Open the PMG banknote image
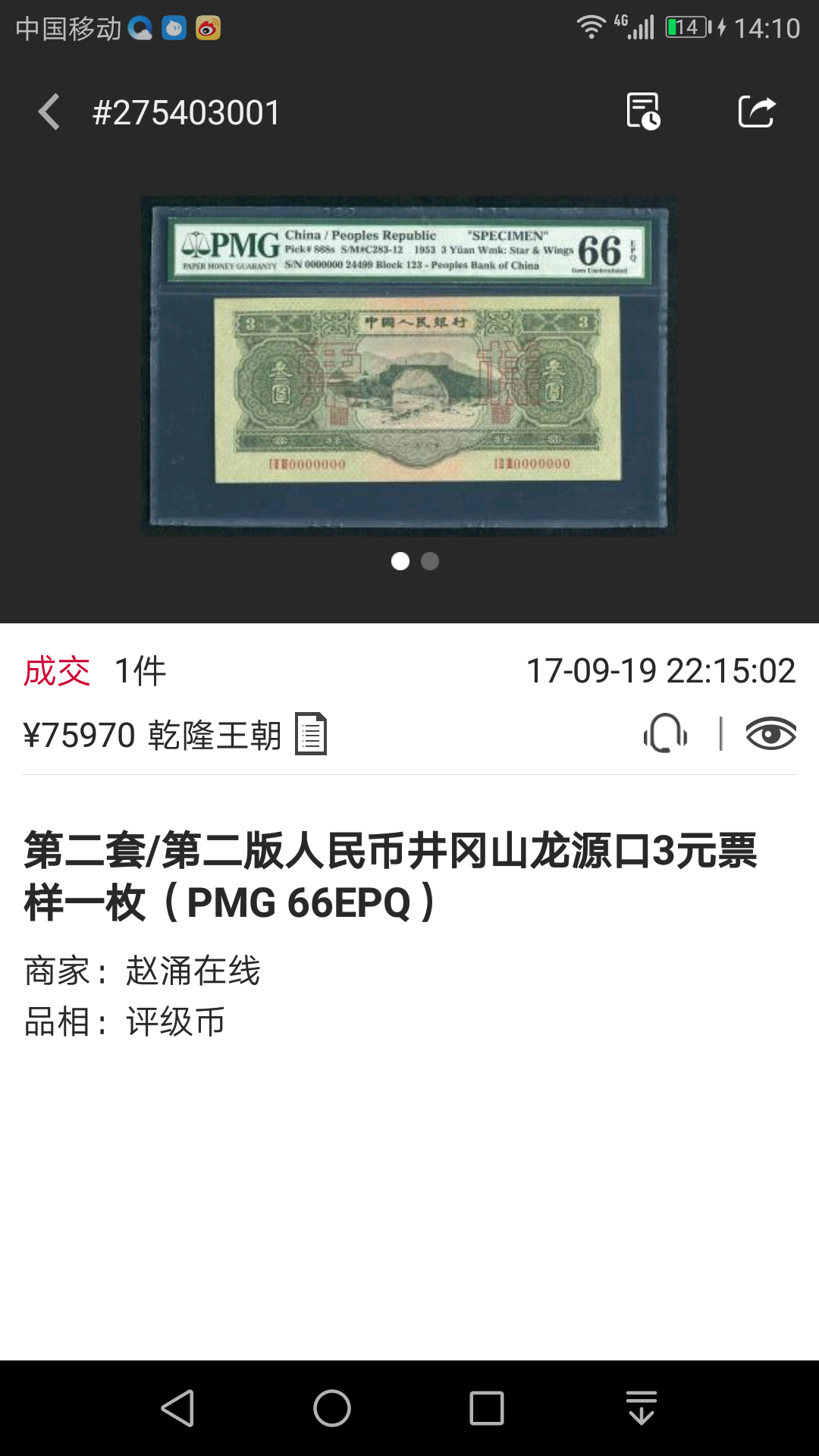Image resolution: width=819 pixels, height=1456 pixels. (409, 366)
